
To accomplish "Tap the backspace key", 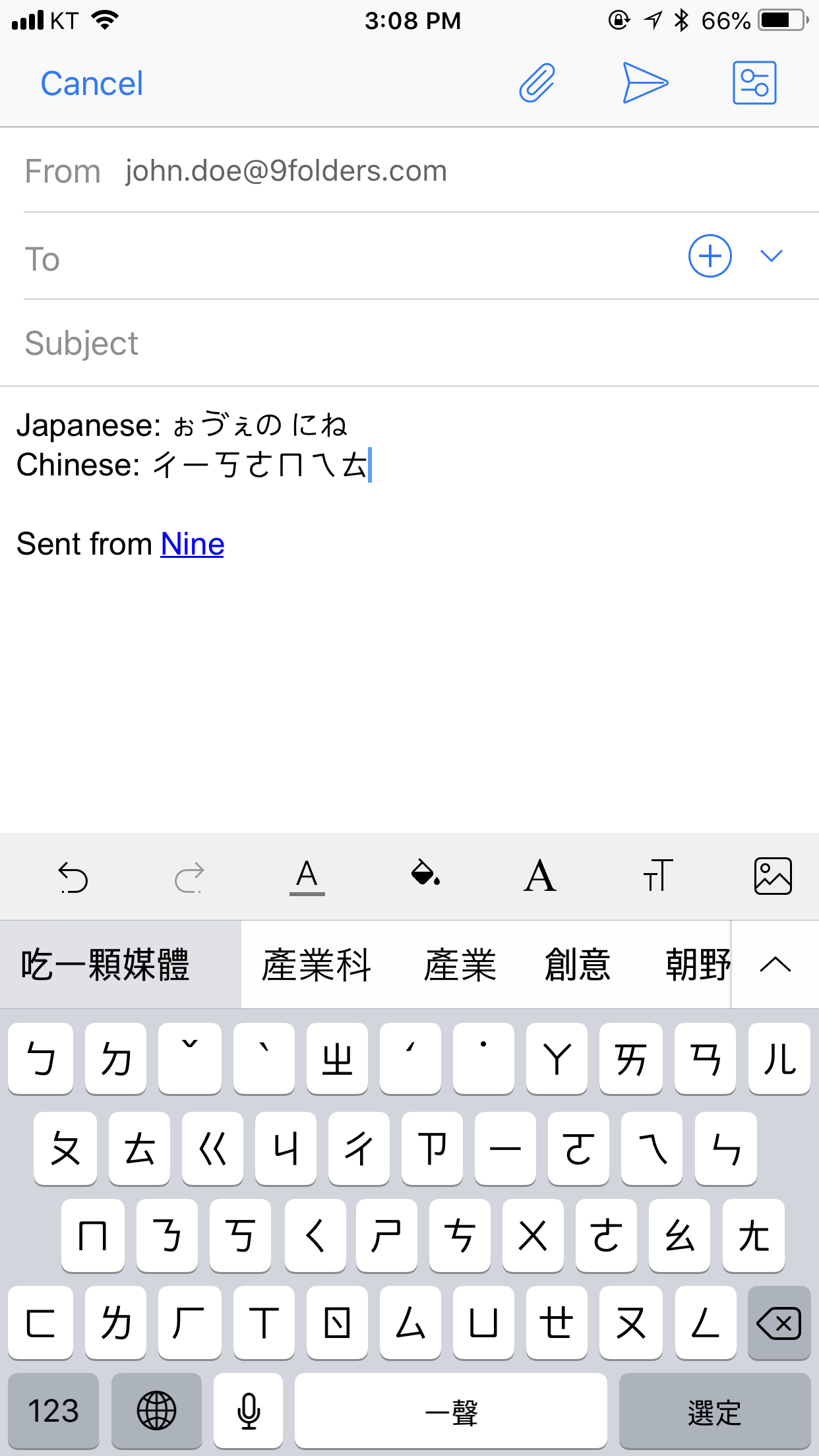I will point(779,1323).
